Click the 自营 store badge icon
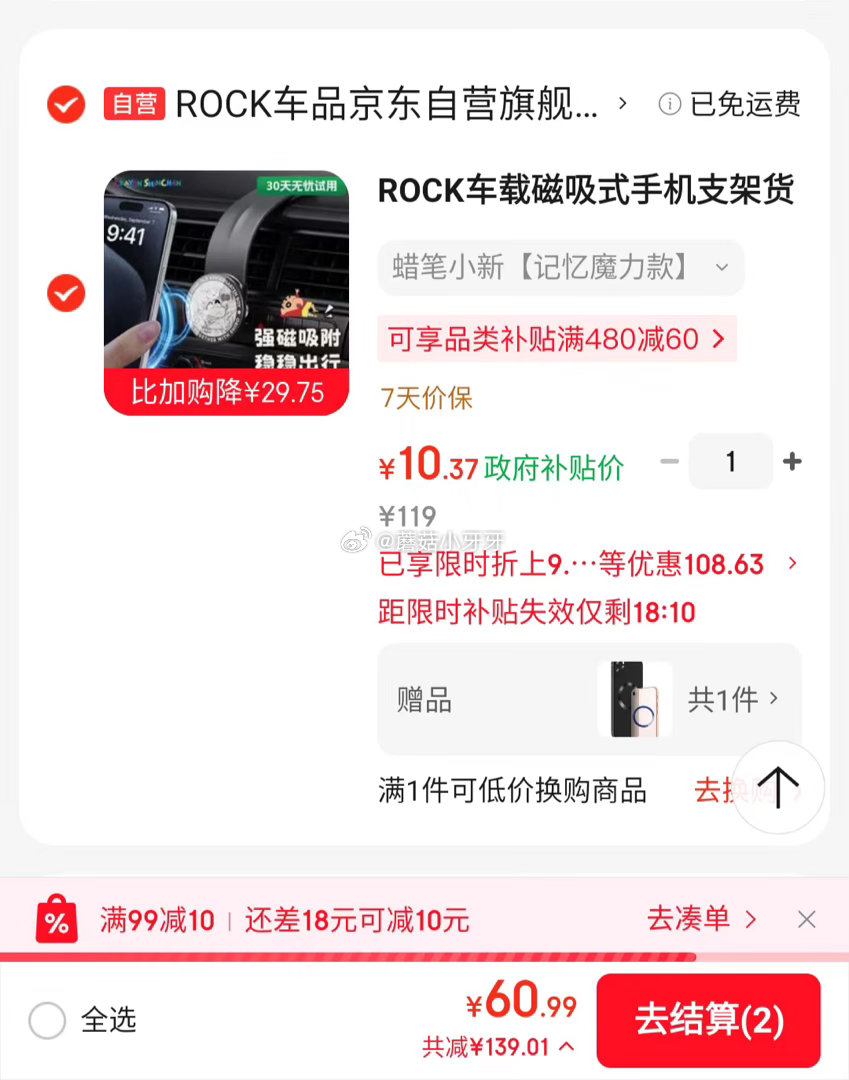Screen dimensions: 849x1080 [x=135, y=104]
